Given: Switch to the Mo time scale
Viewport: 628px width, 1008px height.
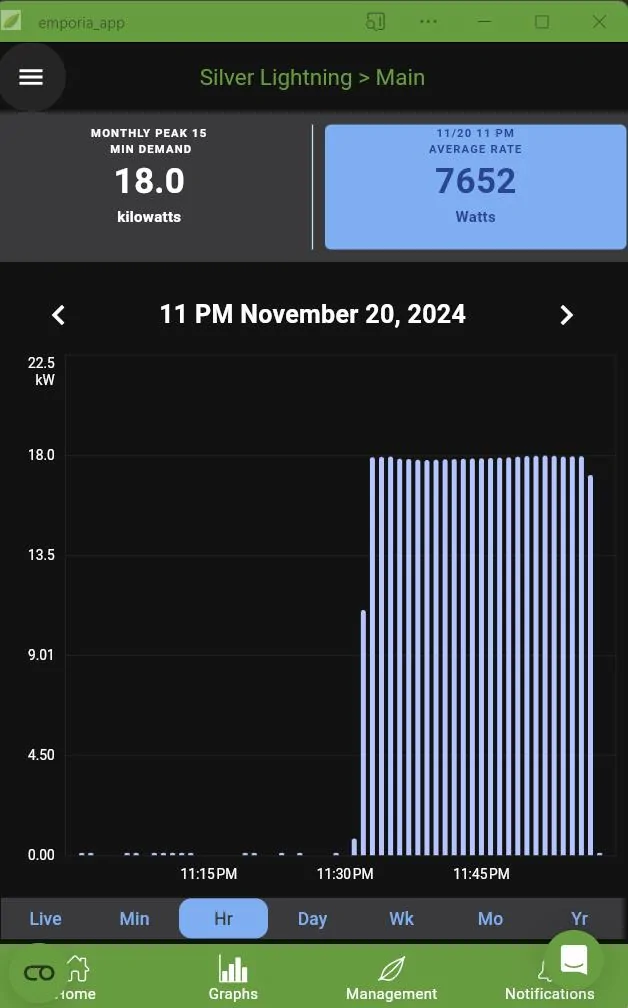Looking at the screenshot, I should pos(490,918).
